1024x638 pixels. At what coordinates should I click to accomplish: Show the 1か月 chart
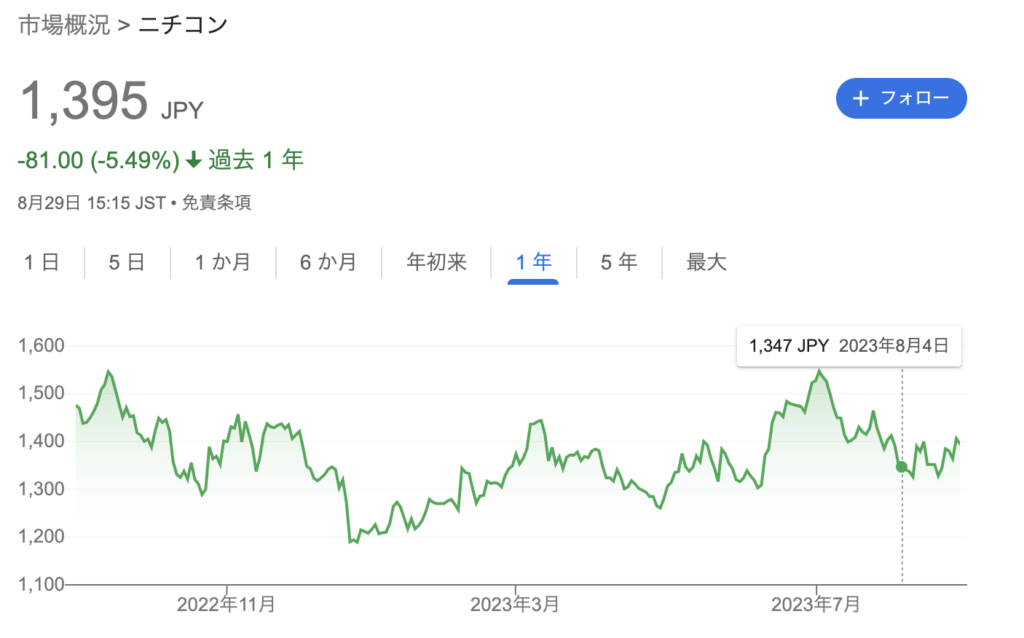(221, 263)
